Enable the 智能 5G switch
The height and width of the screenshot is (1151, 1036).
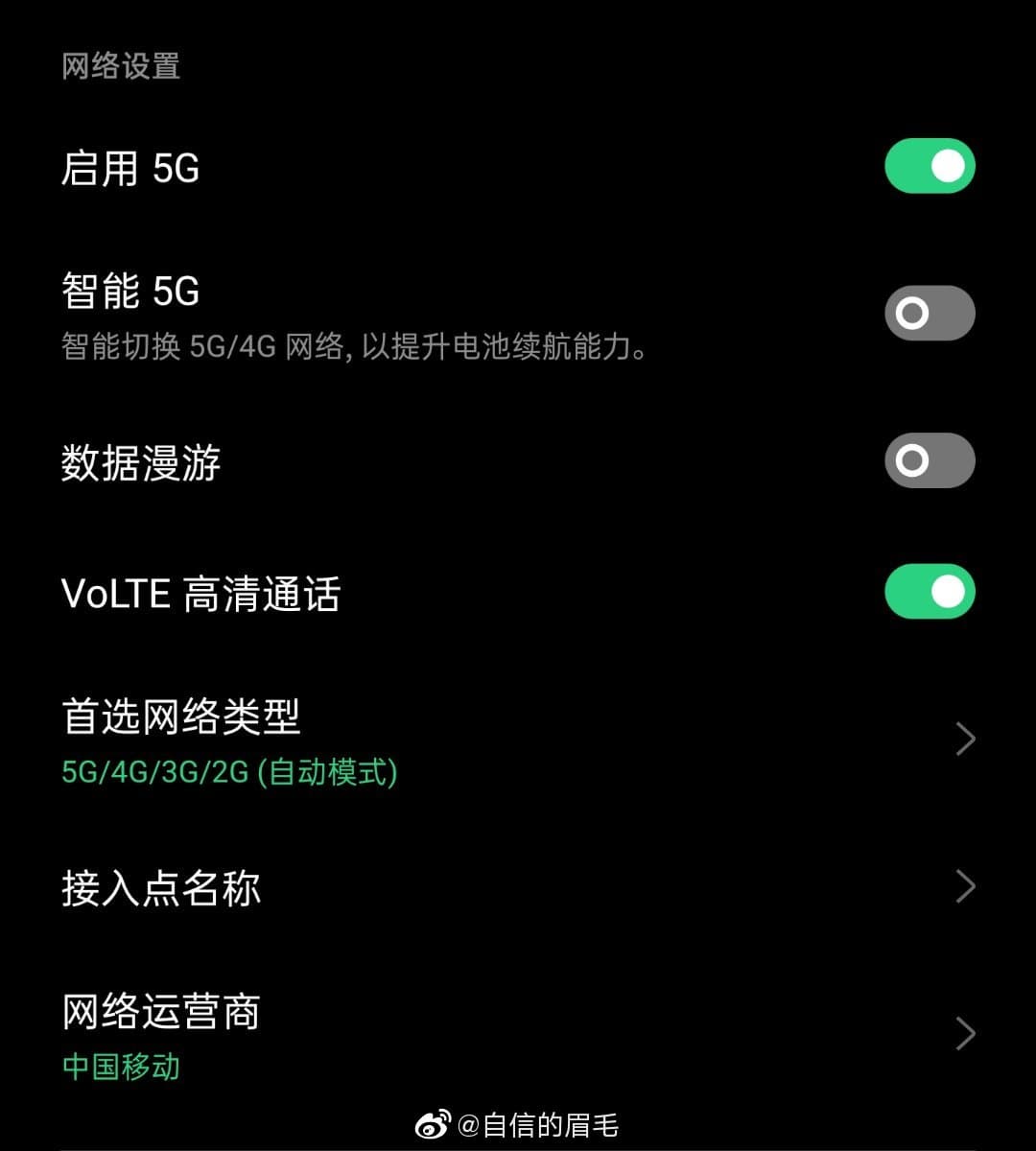tap(929, 313)
